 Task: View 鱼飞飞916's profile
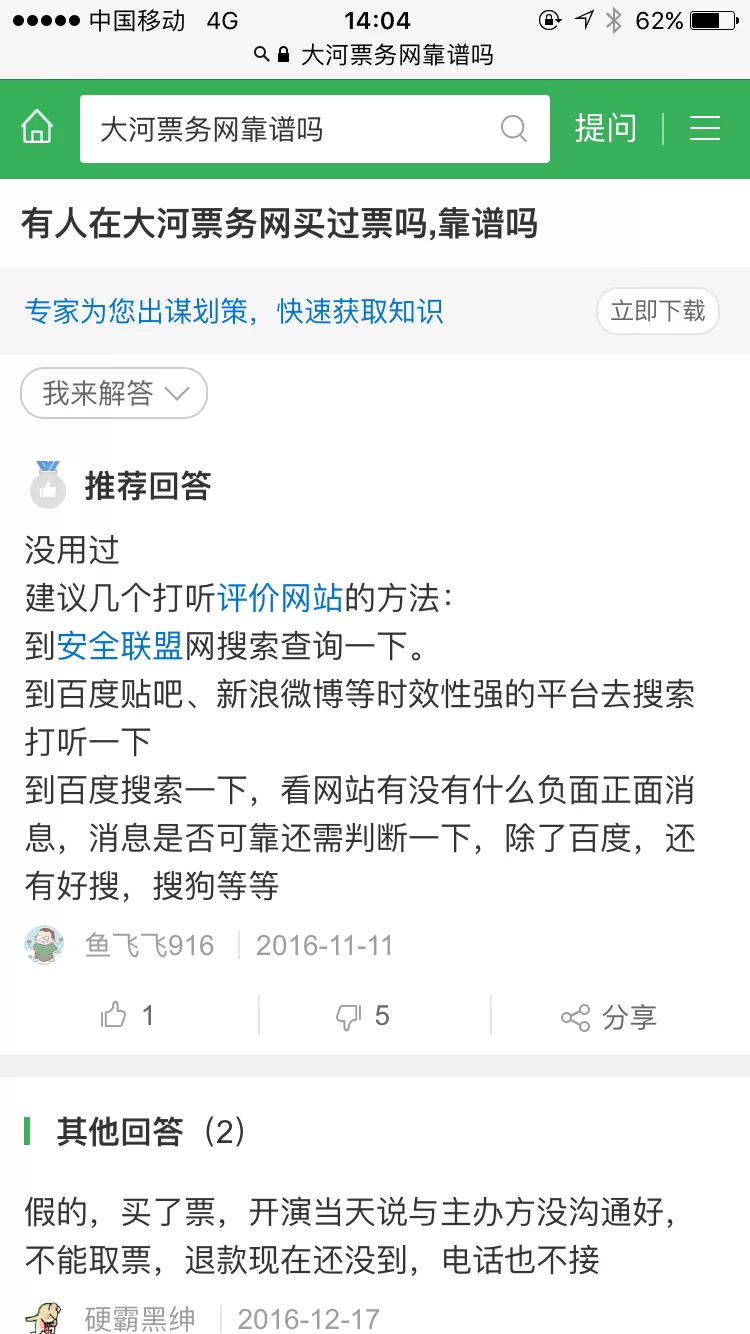coord(148,945)
